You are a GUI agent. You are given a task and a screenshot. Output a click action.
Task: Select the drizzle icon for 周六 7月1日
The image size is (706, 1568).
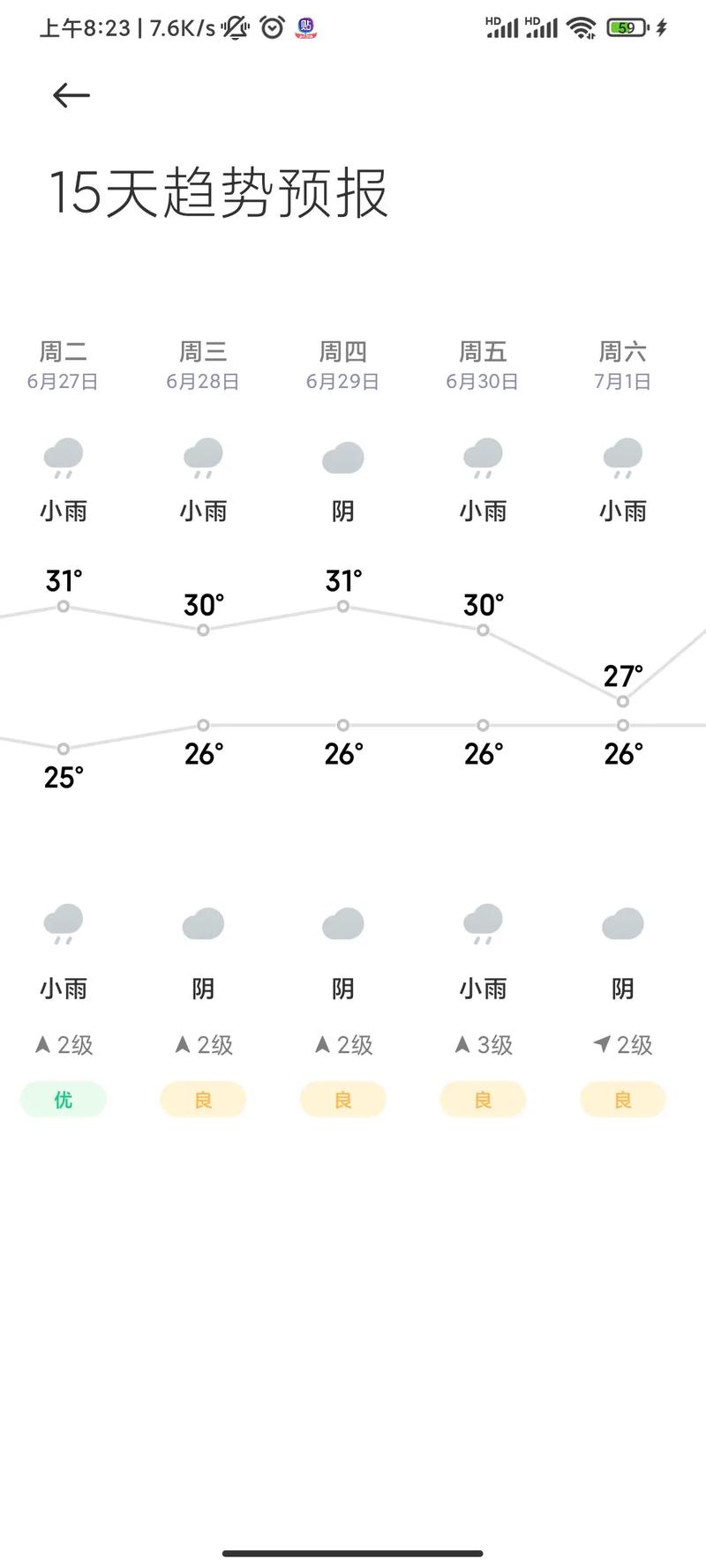pyautogui.click(x=622, y=457)
